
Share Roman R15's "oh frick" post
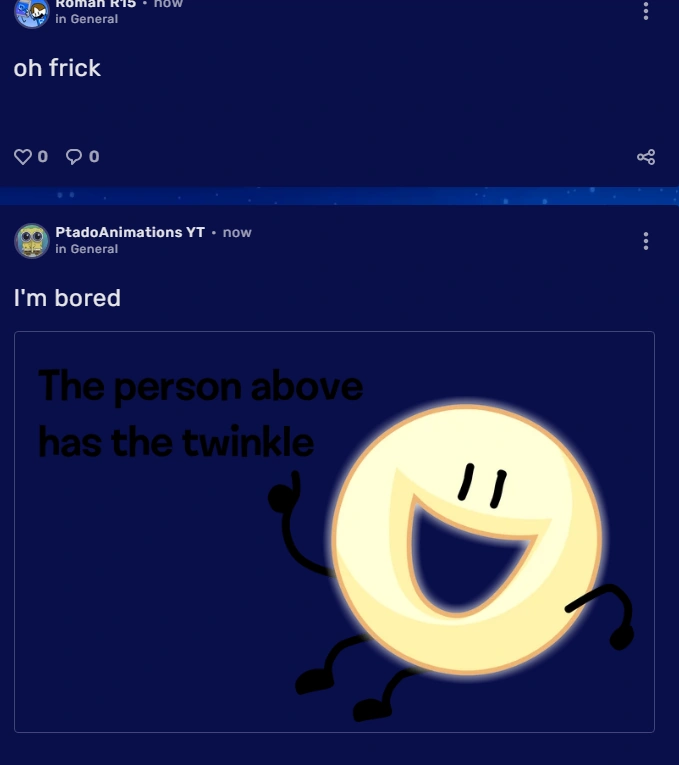point(646,157)
